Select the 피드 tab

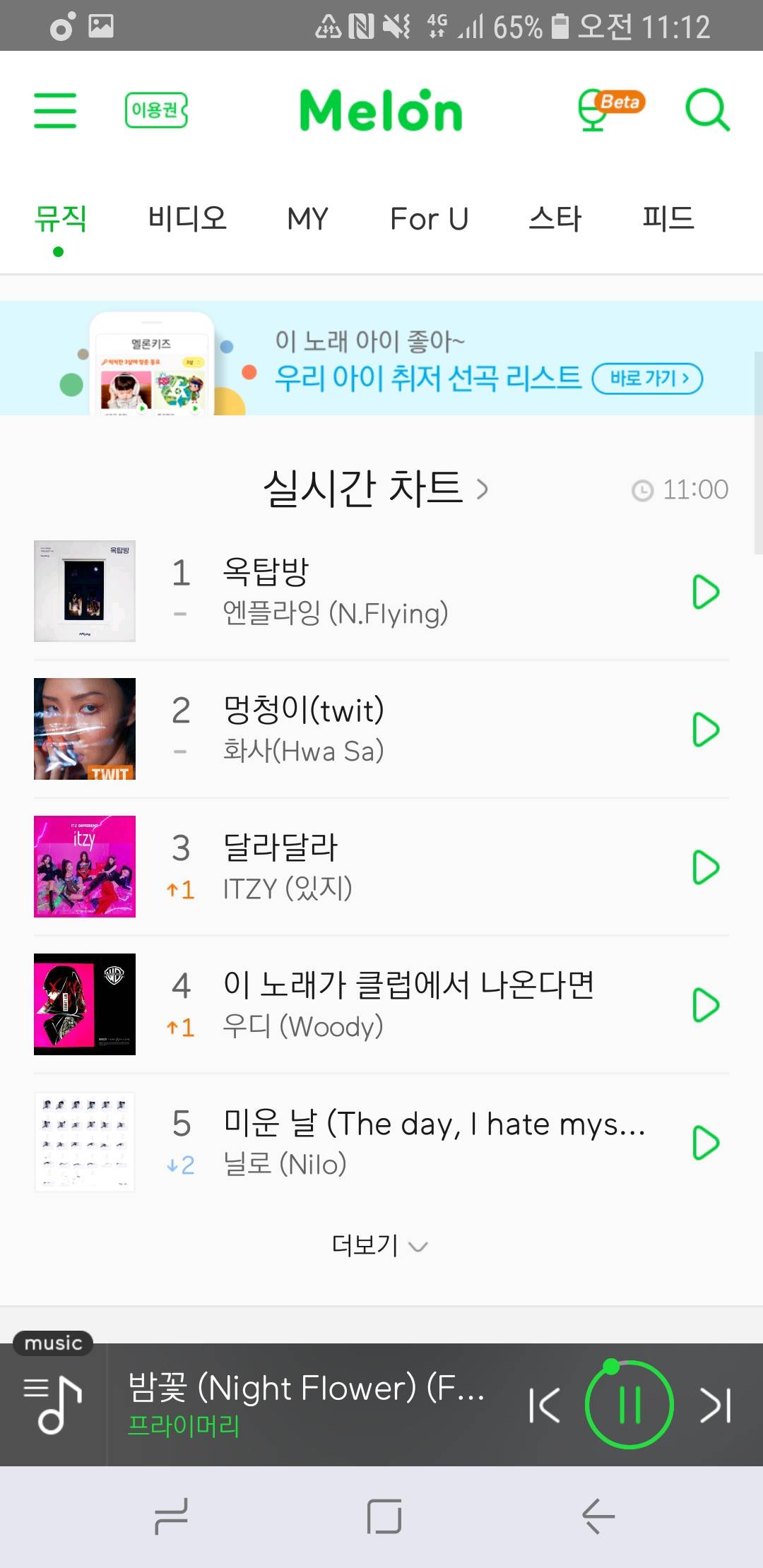click(668, 218)
